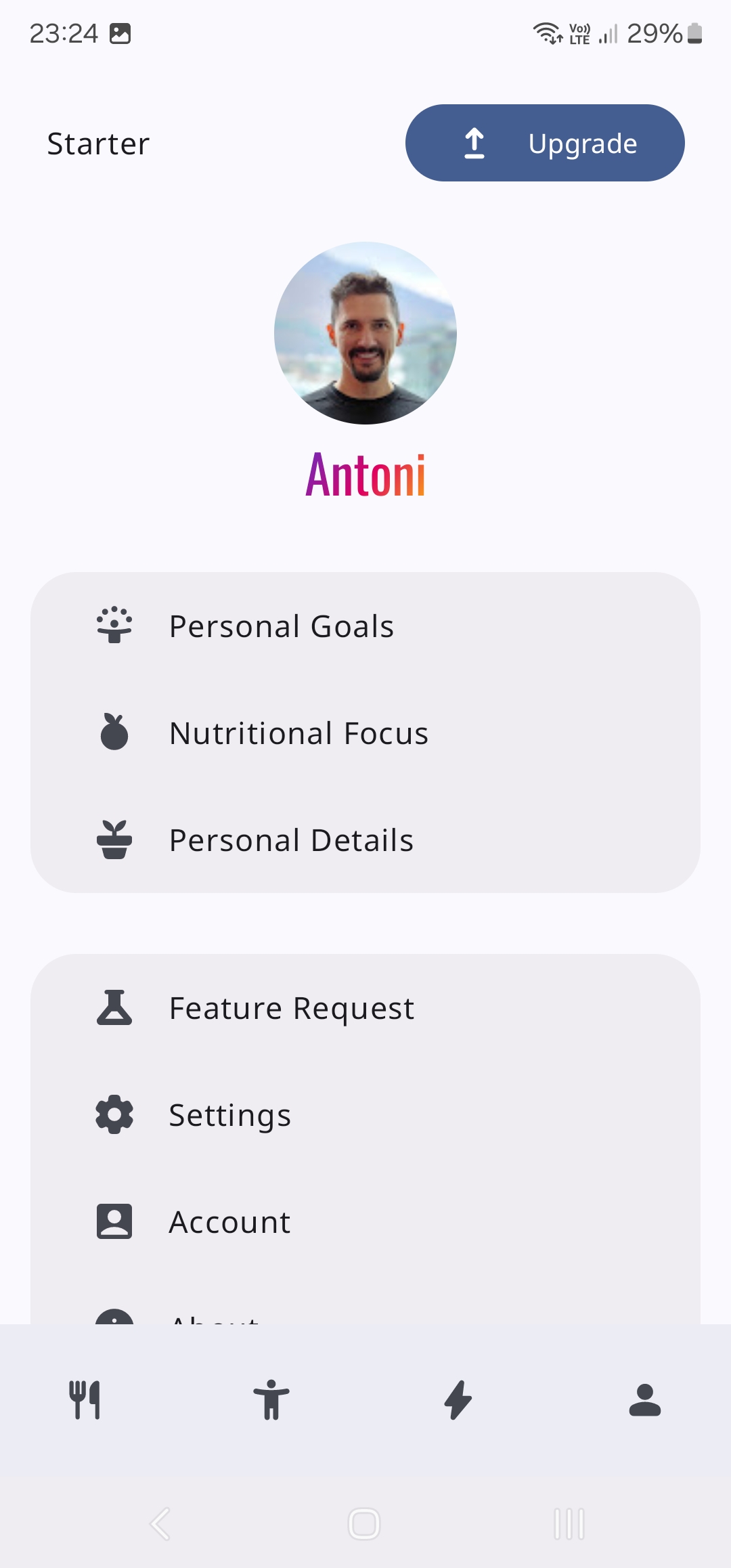731x1568 pixels.
Task: Click the mushroom icon beside Personal Goals
Action: (115, 626)
